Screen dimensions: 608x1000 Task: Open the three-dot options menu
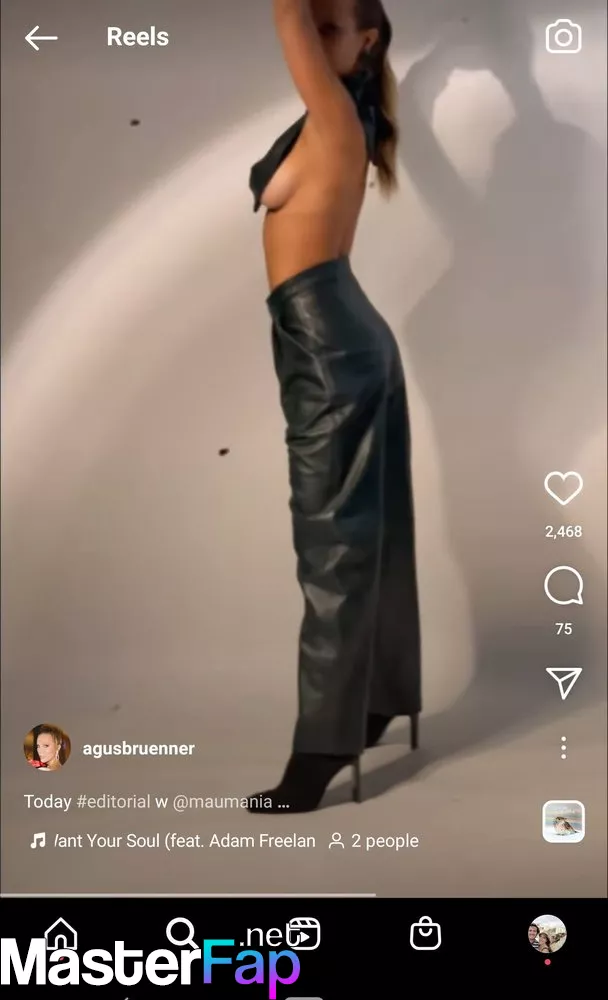click(x=563, y=747)
